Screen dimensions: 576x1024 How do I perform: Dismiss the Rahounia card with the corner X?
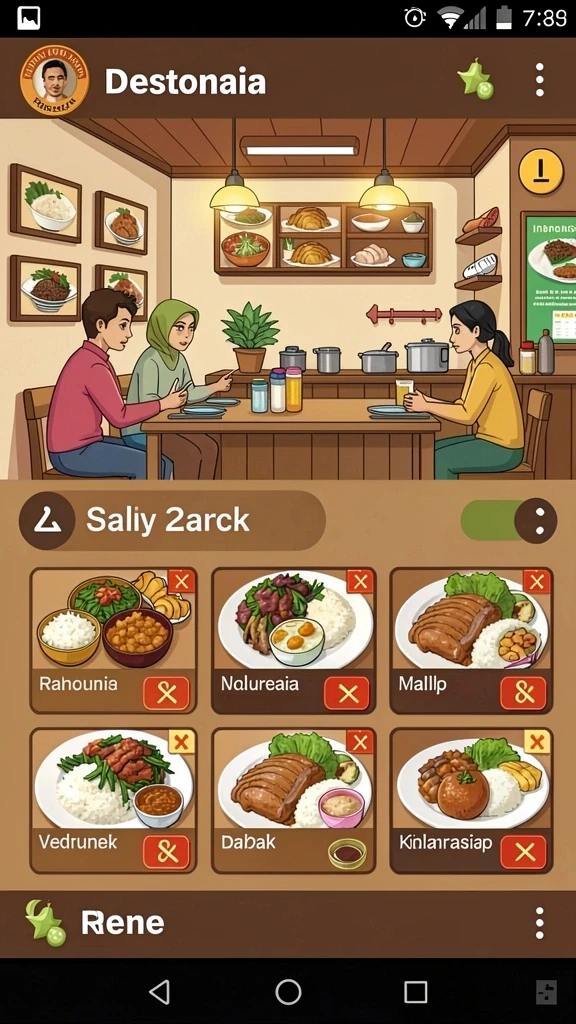182,581
